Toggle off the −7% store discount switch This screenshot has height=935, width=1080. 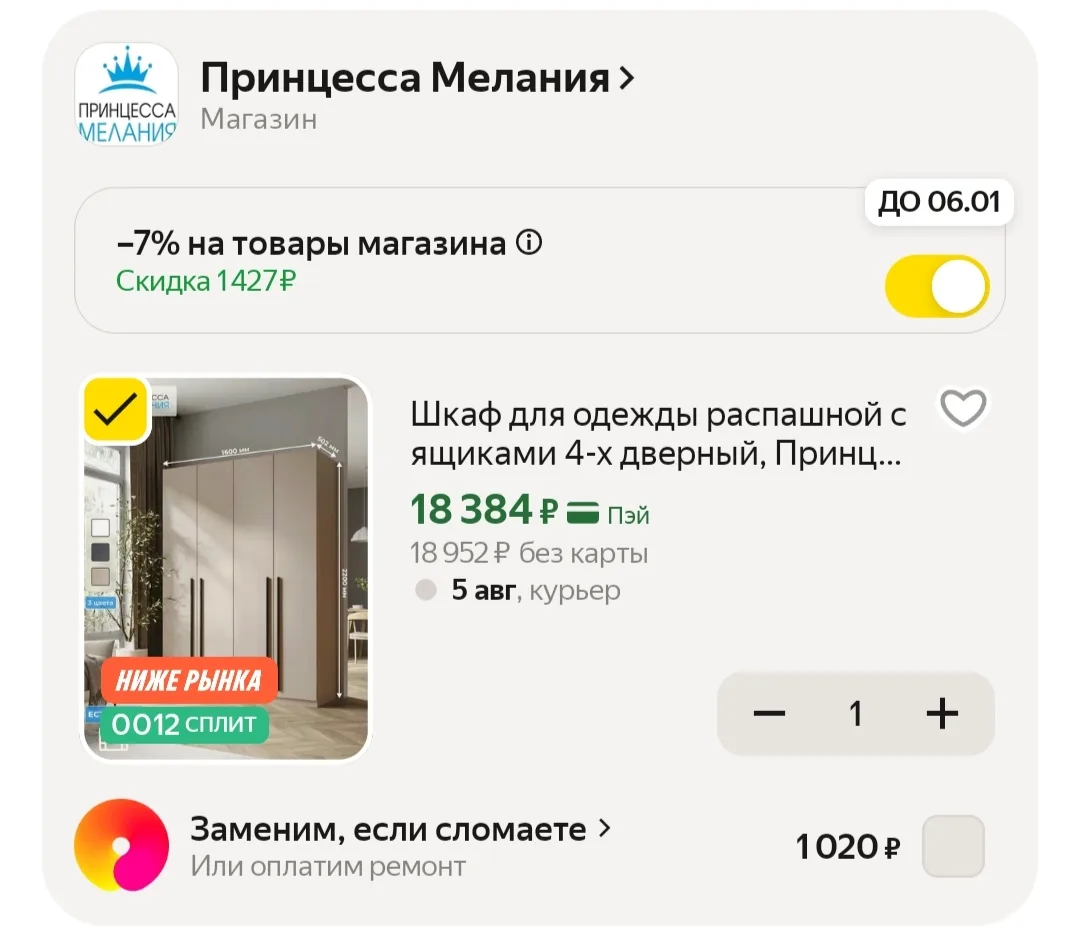click(937, 286)
